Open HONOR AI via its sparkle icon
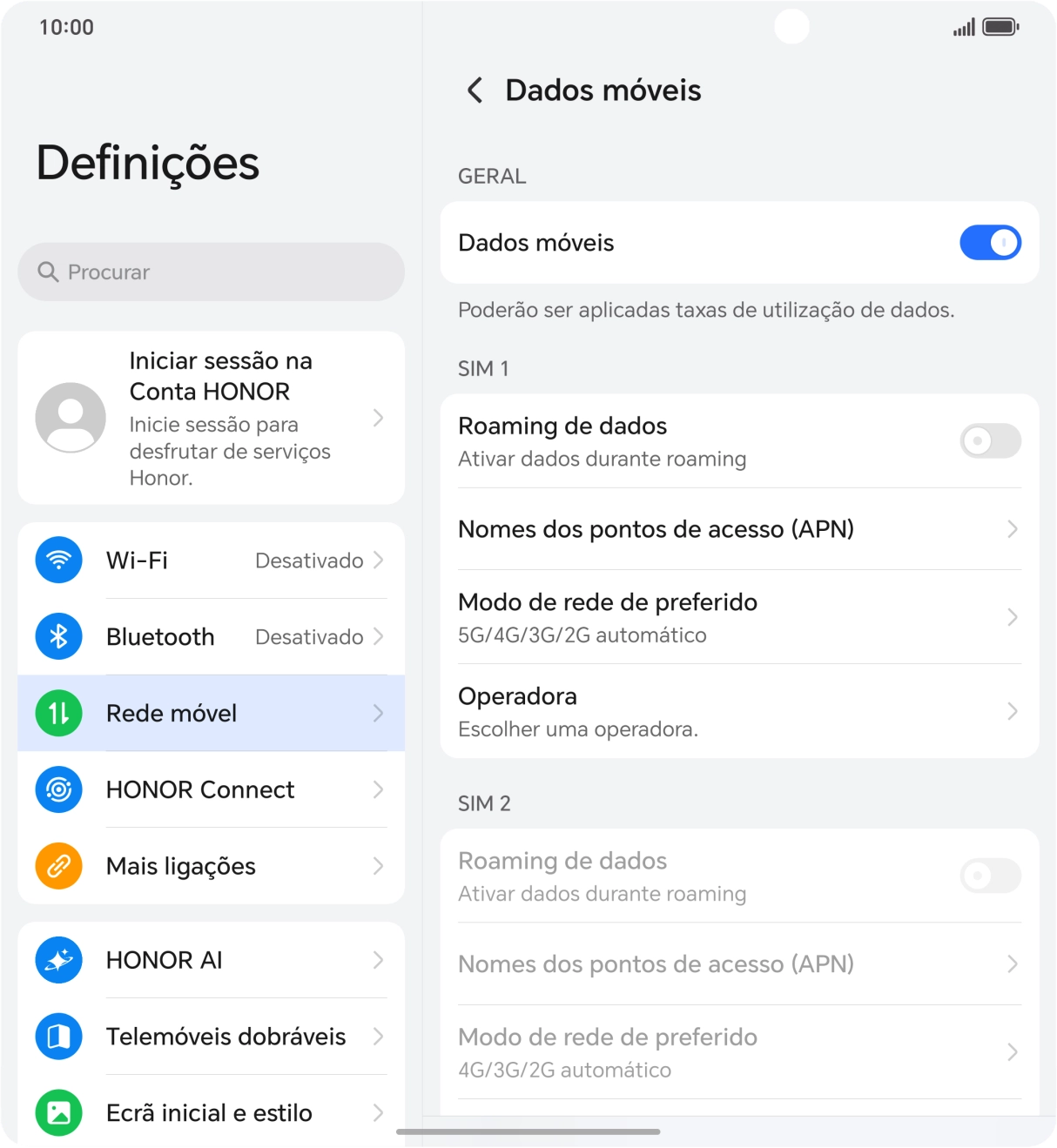The image size is (1057, 1148). click(x=57, y=960)
